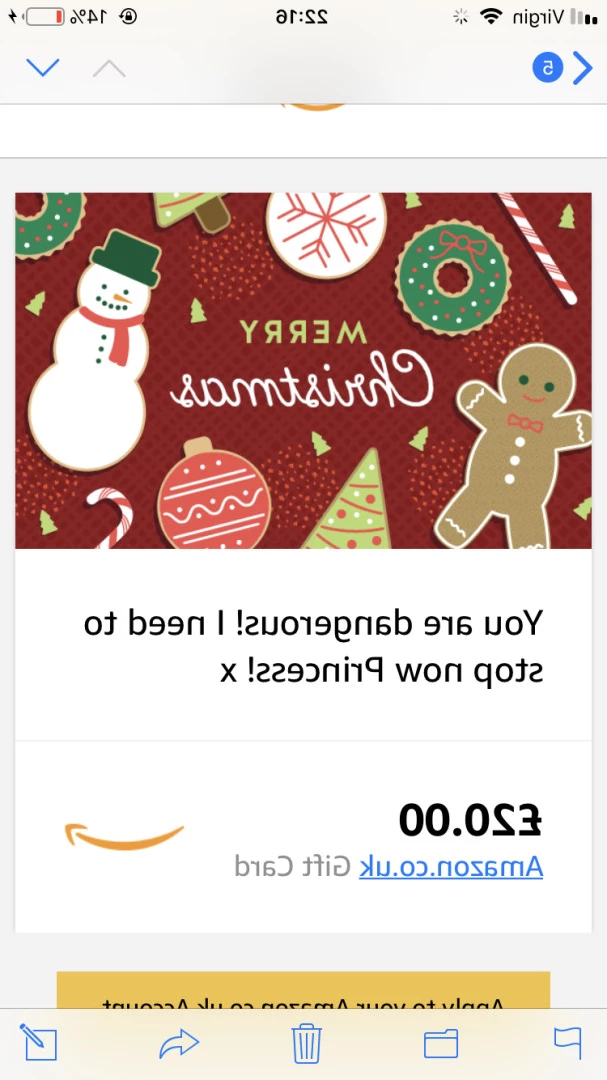Jump to the previous email with up chevron

click(109, 68)
